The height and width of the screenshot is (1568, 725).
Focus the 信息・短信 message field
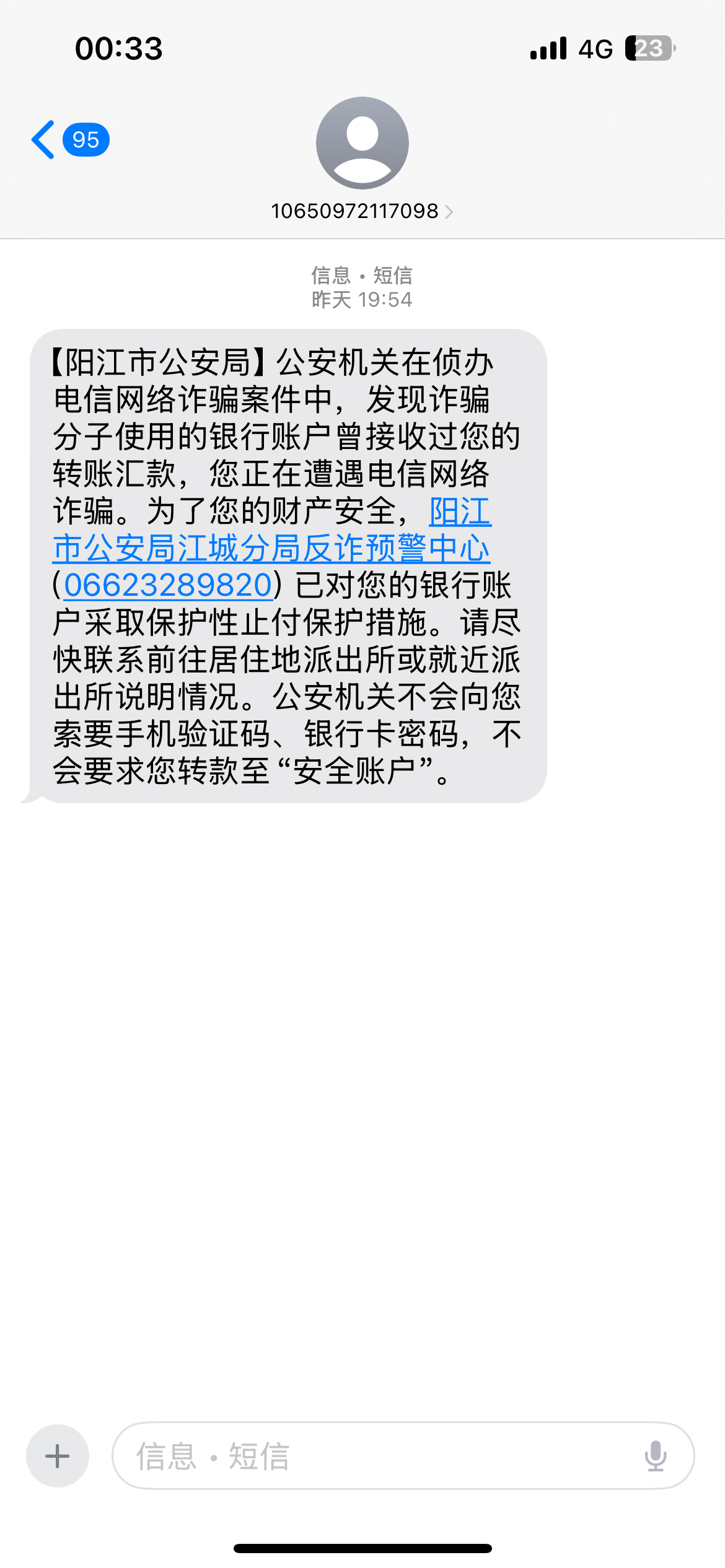(x=372, y=1456)
